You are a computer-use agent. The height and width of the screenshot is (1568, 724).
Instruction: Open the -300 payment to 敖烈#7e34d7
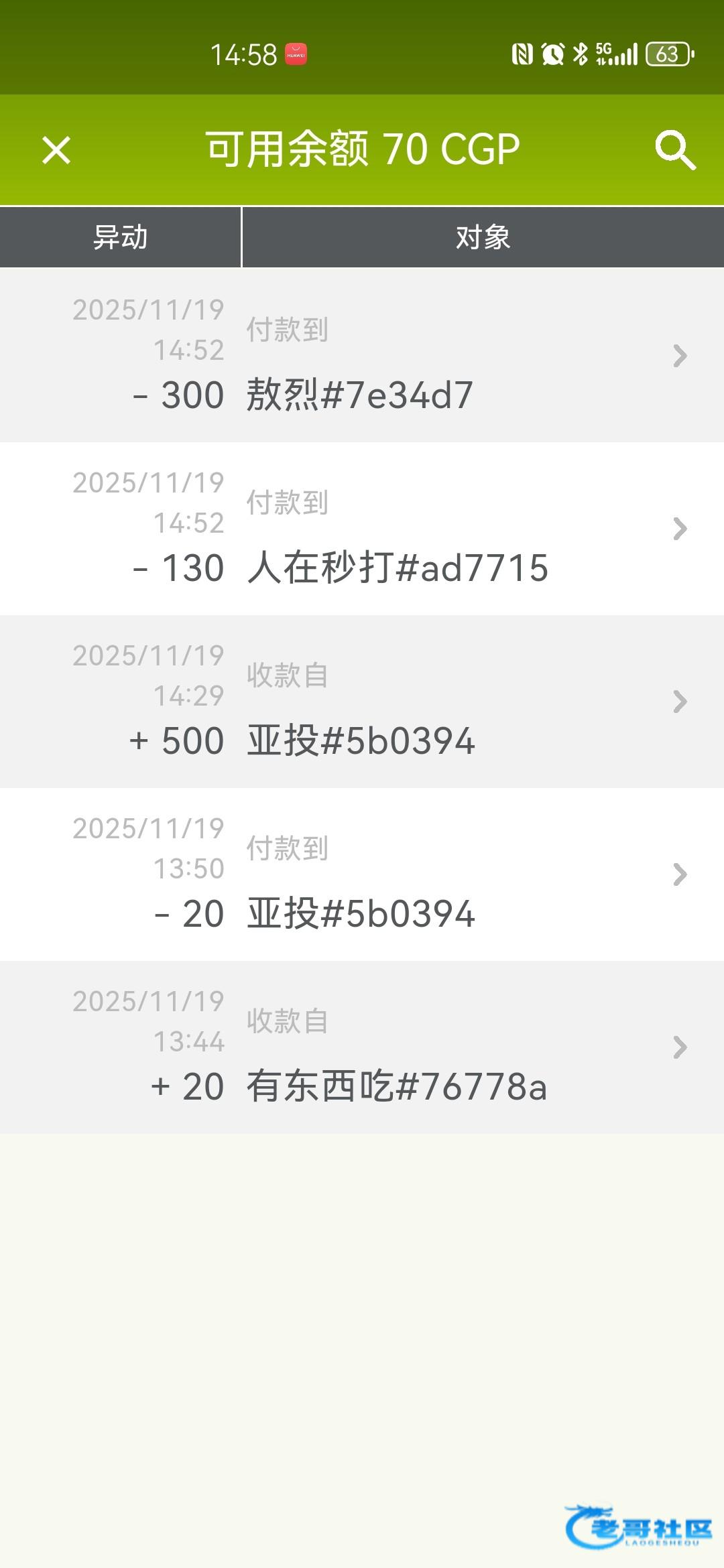[x=362, y=355]
